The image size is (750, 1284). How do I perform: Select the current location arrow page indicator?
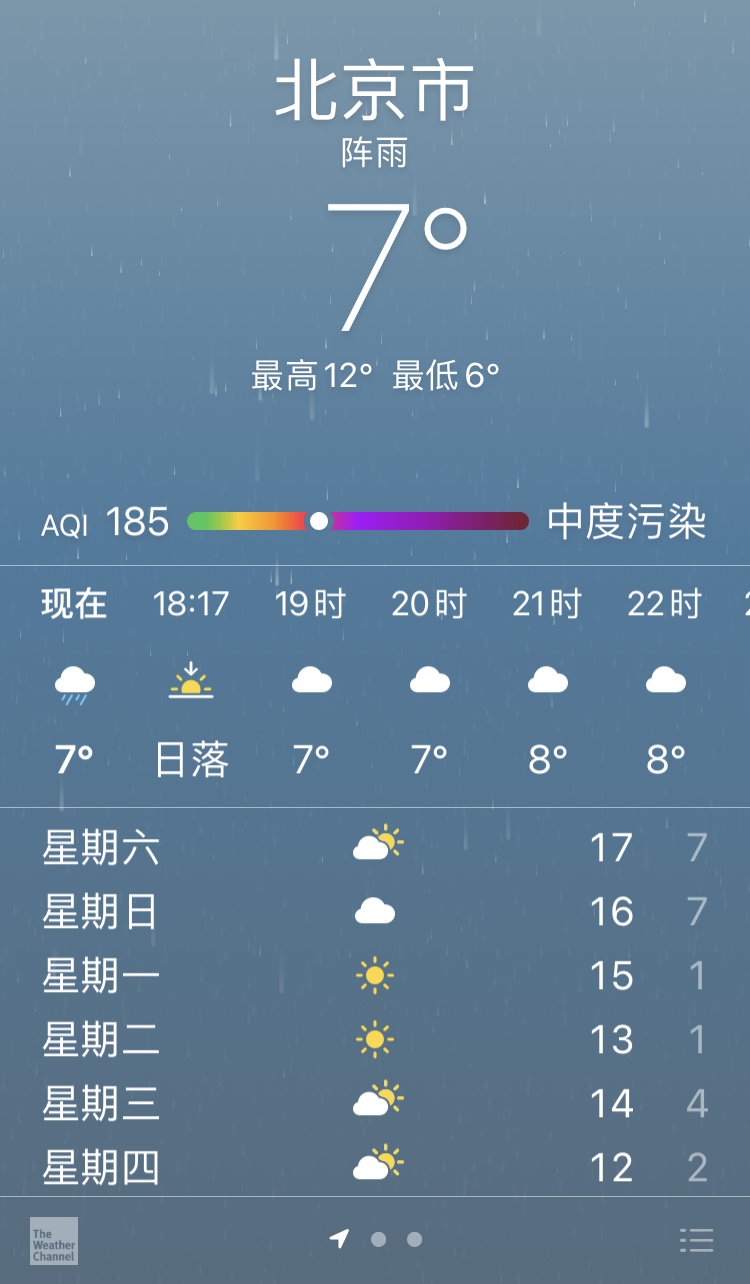pyautogui.click(x=340, y=1239)
